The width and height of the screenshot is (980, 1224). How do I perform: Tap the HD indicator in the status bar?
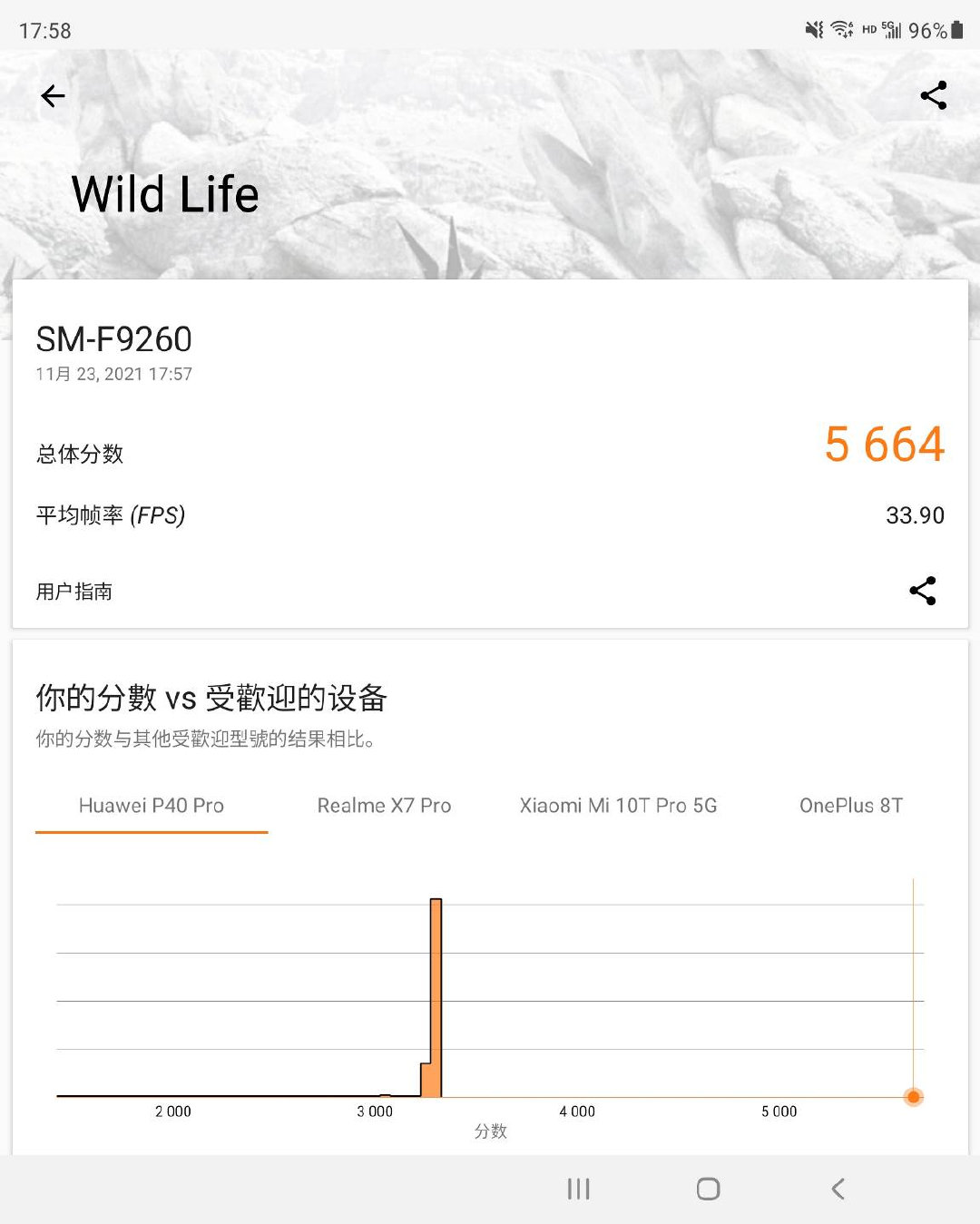point(868,30)
